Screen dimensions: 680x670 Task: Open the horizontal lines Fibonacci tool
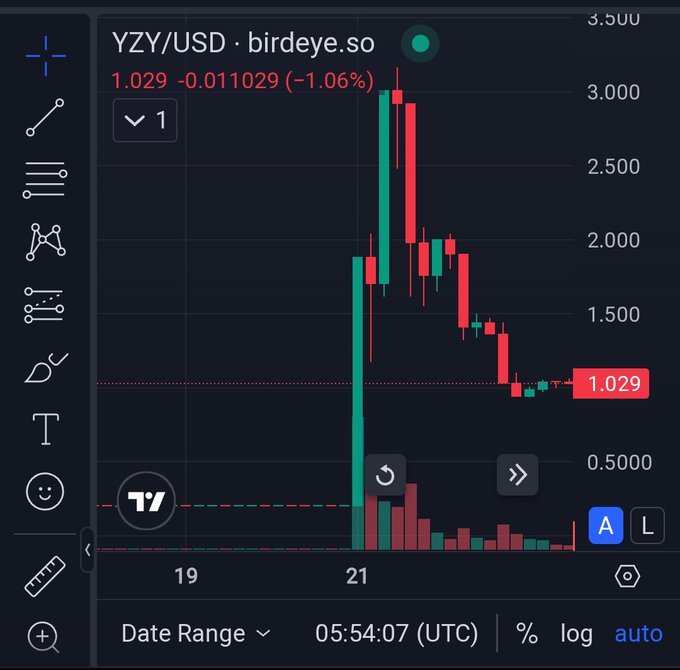(x=45, y=181)
